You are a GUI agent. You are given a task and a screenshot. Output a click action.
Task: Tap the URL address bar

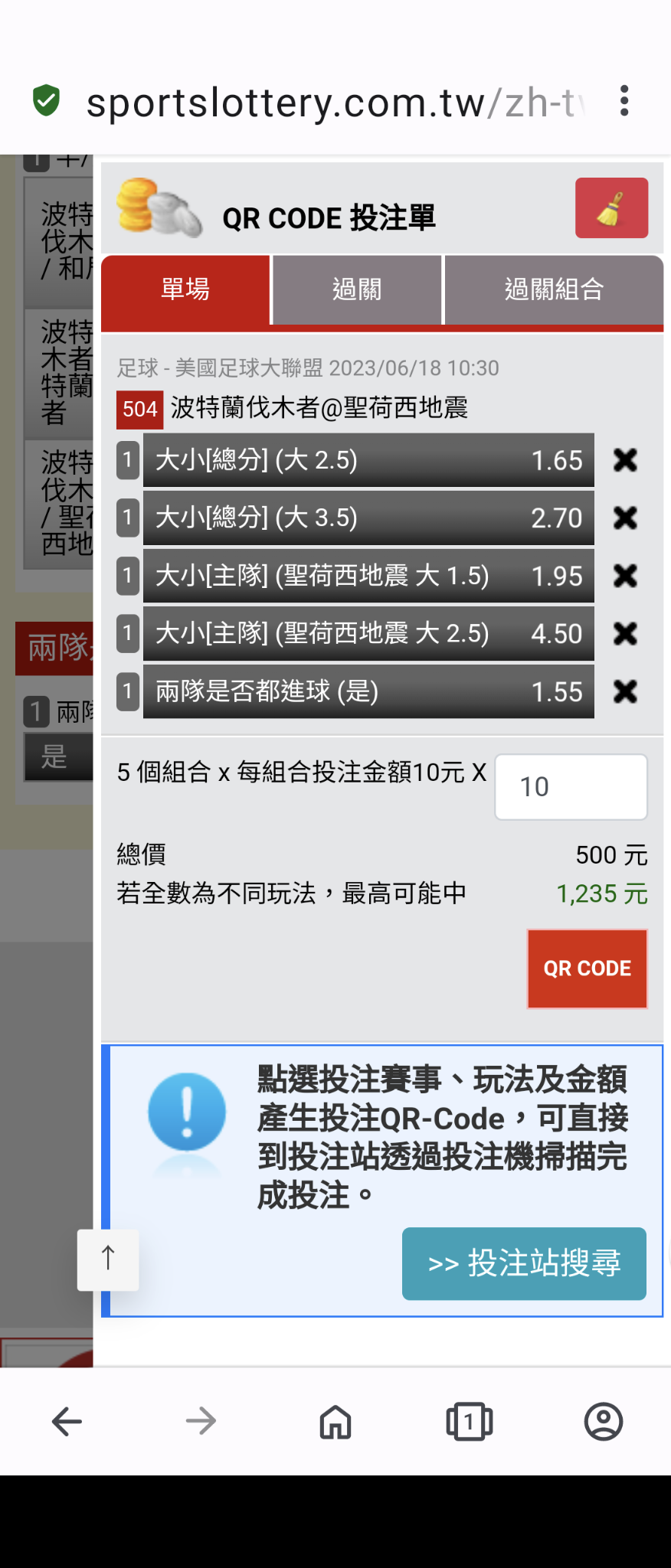point(329,103)
